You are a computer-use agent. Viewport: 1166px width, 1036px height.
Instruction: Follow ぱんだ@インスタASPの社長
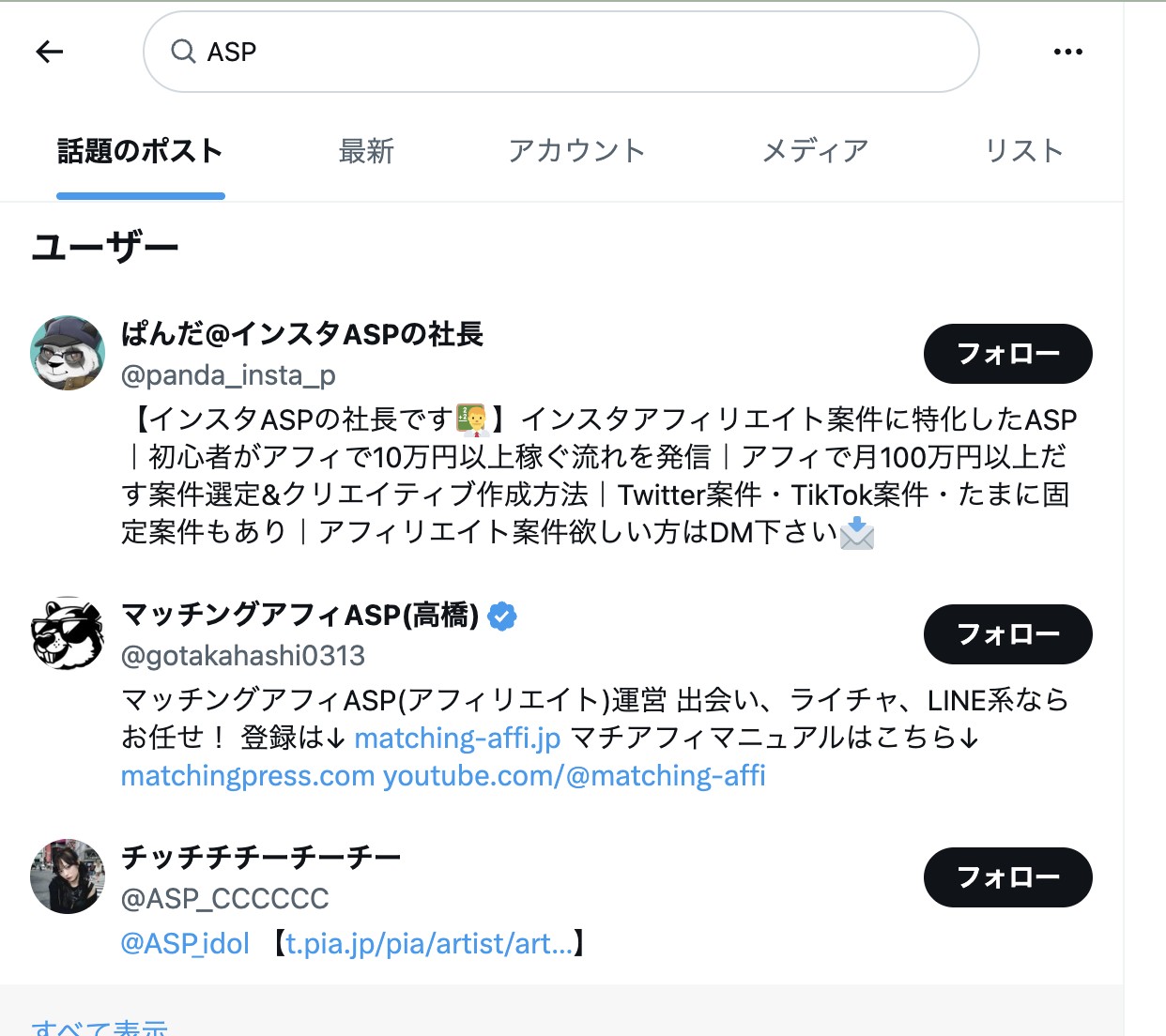click(x=1007, y=354)
